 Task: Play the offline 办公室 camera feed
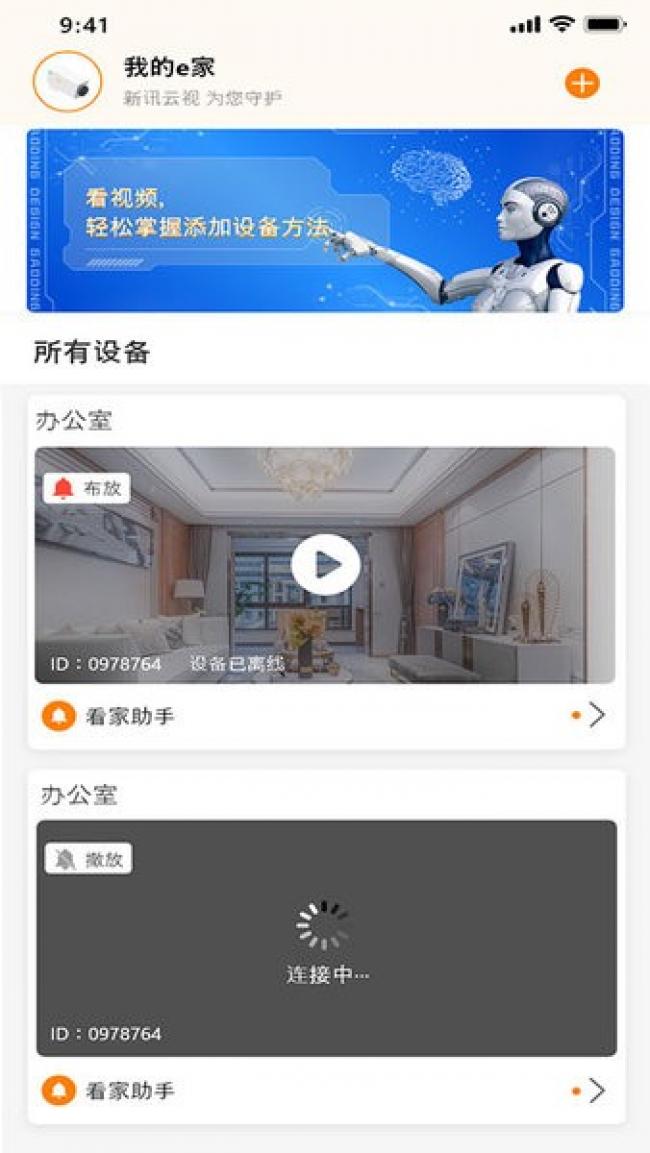click(x=325, y=565)
